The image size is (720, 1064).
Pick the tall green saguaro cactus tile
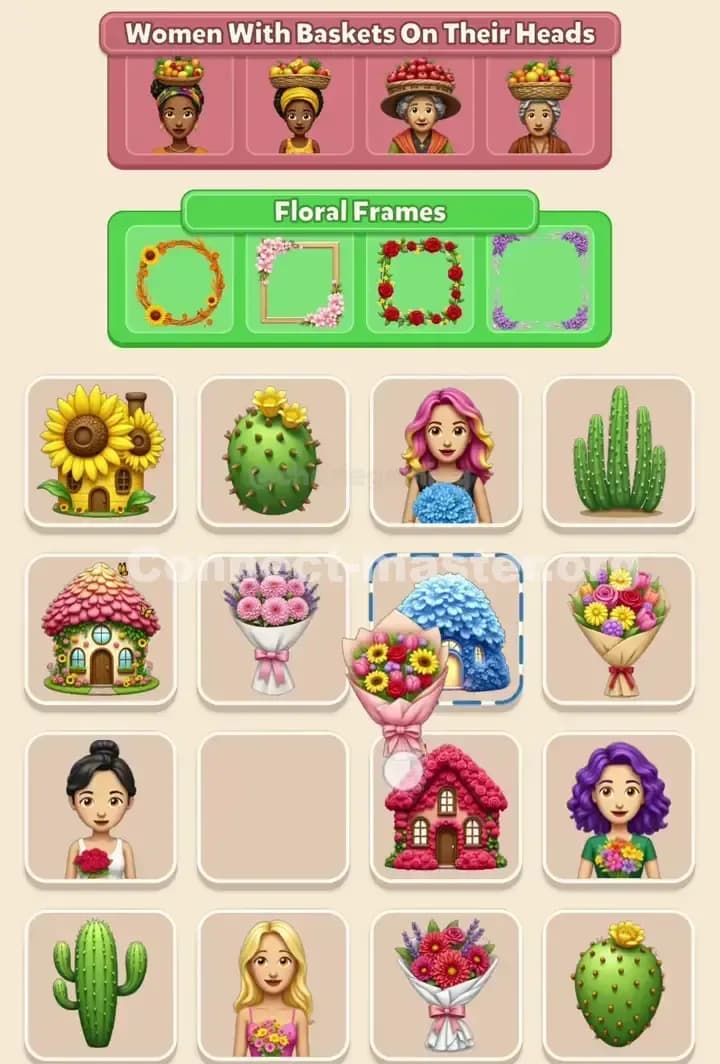pyautogui.click(x=620, y=450)
